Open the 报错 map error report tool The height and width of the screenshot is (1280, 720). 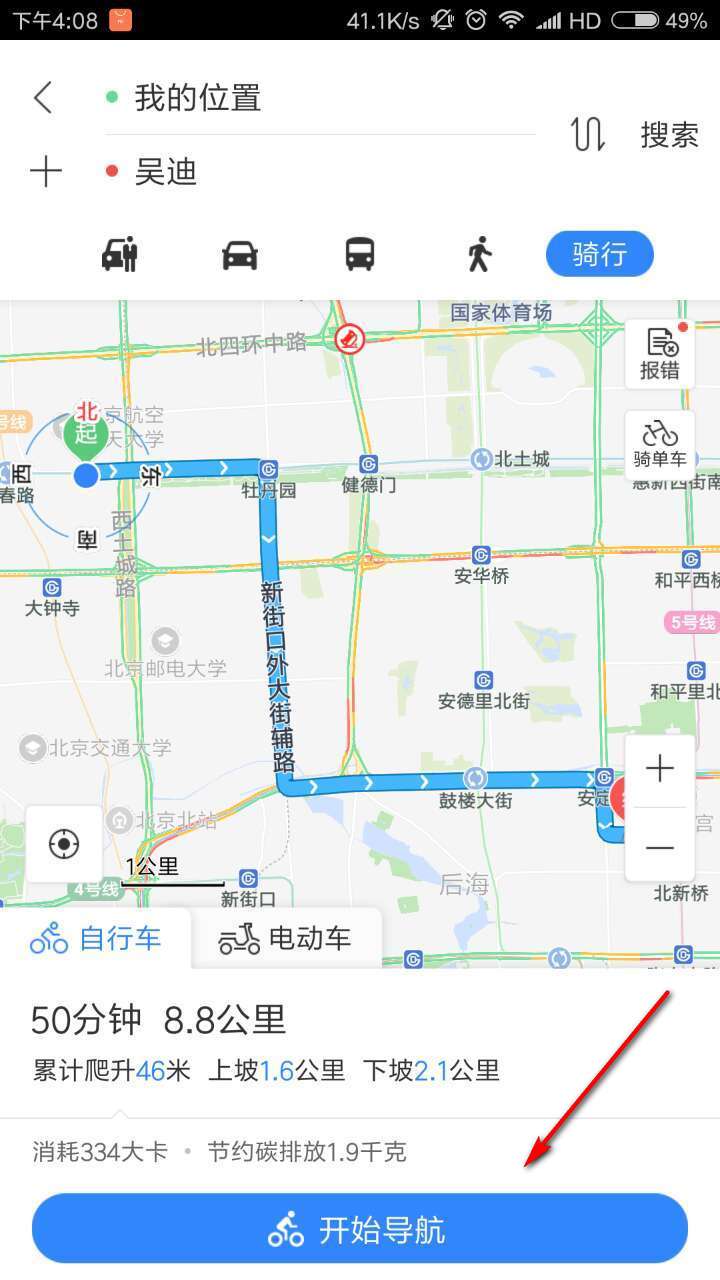[659, 353]
